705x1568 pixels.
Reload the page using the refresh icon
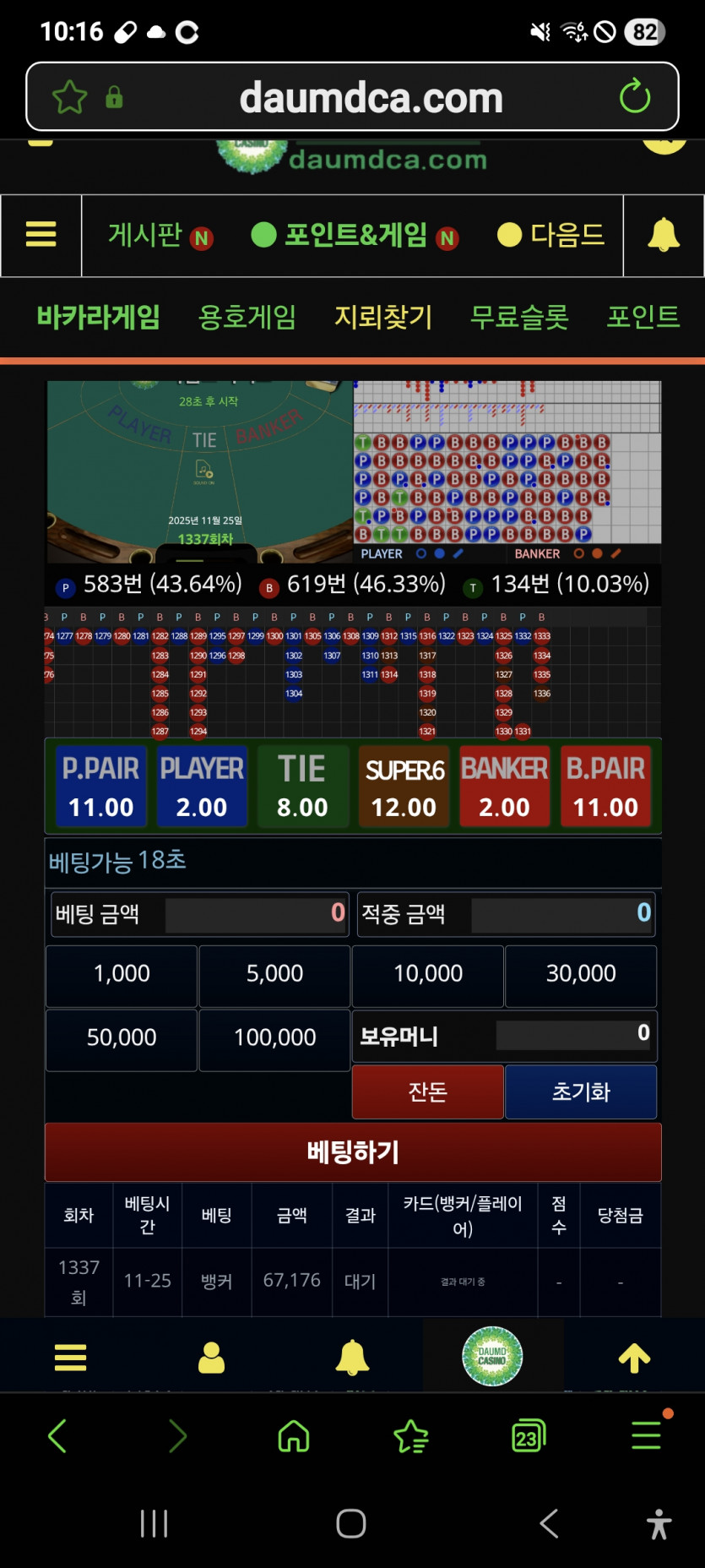click(636, 95)
